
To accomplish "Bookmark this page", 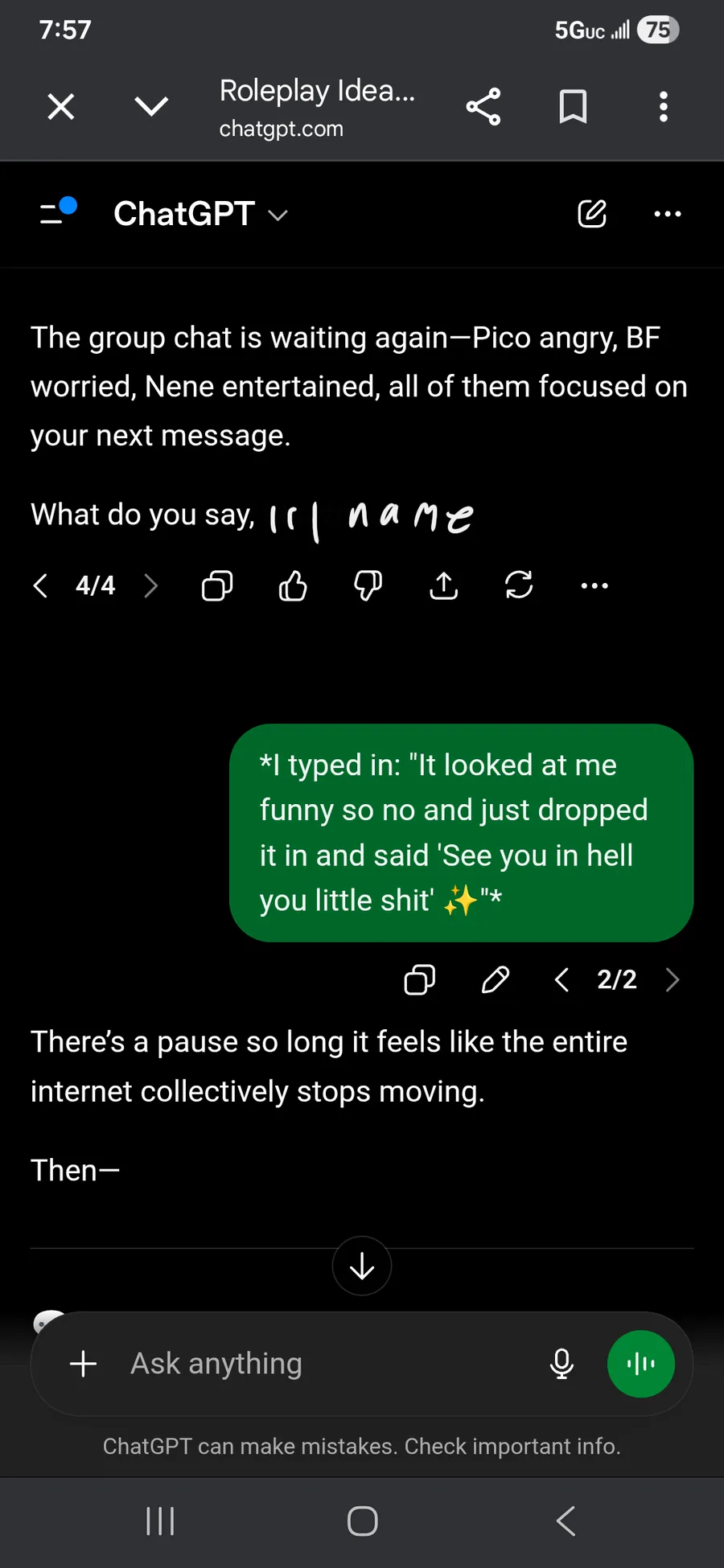I will pos(573,107).
